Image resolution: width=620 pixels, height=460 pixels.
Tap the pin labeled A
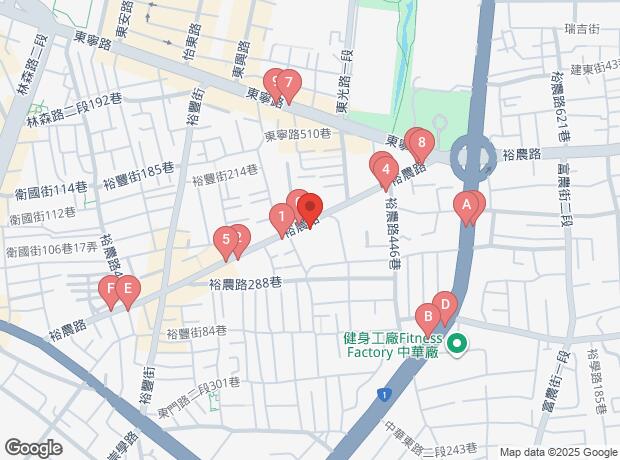pos(467,207)
